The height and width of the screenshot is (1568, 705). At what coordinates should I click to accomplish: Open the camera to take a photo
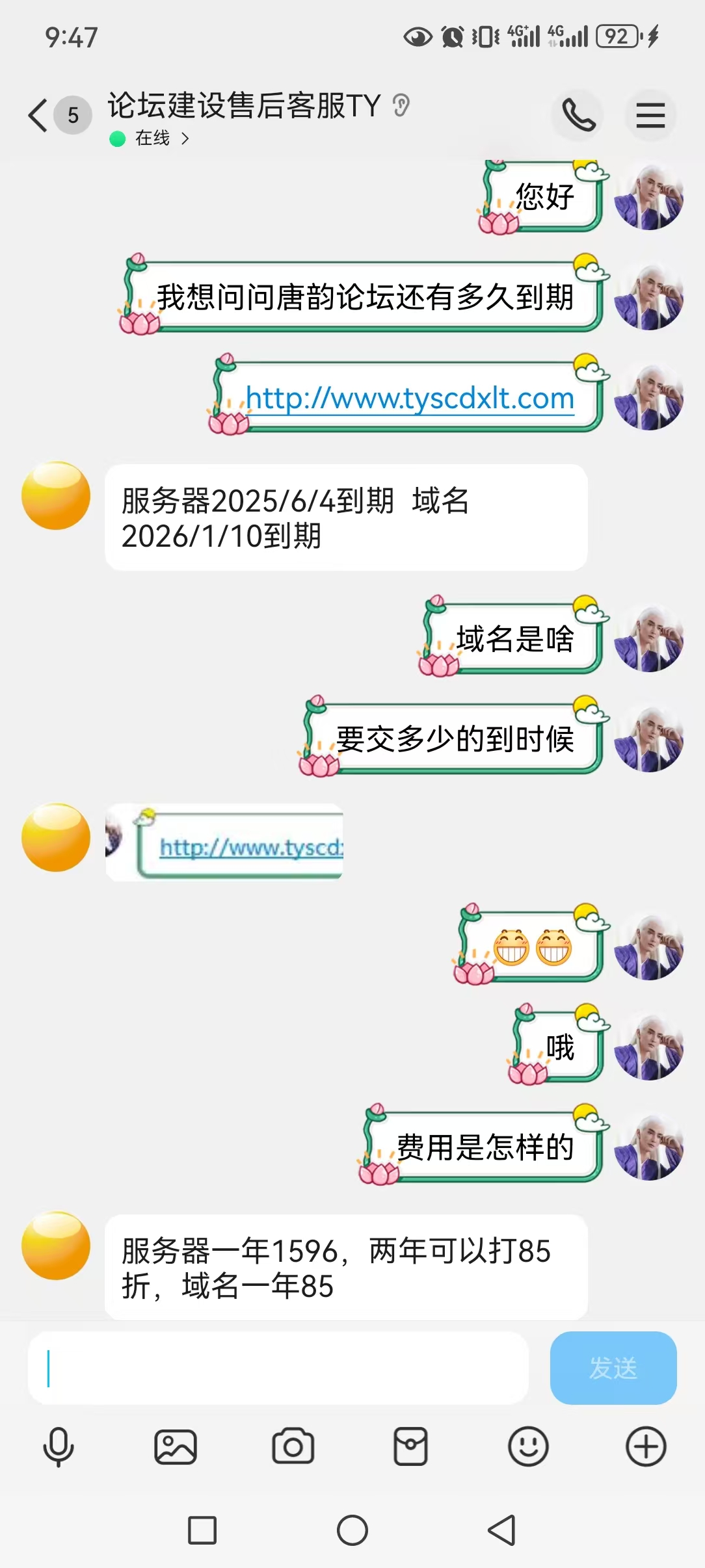293,1447
